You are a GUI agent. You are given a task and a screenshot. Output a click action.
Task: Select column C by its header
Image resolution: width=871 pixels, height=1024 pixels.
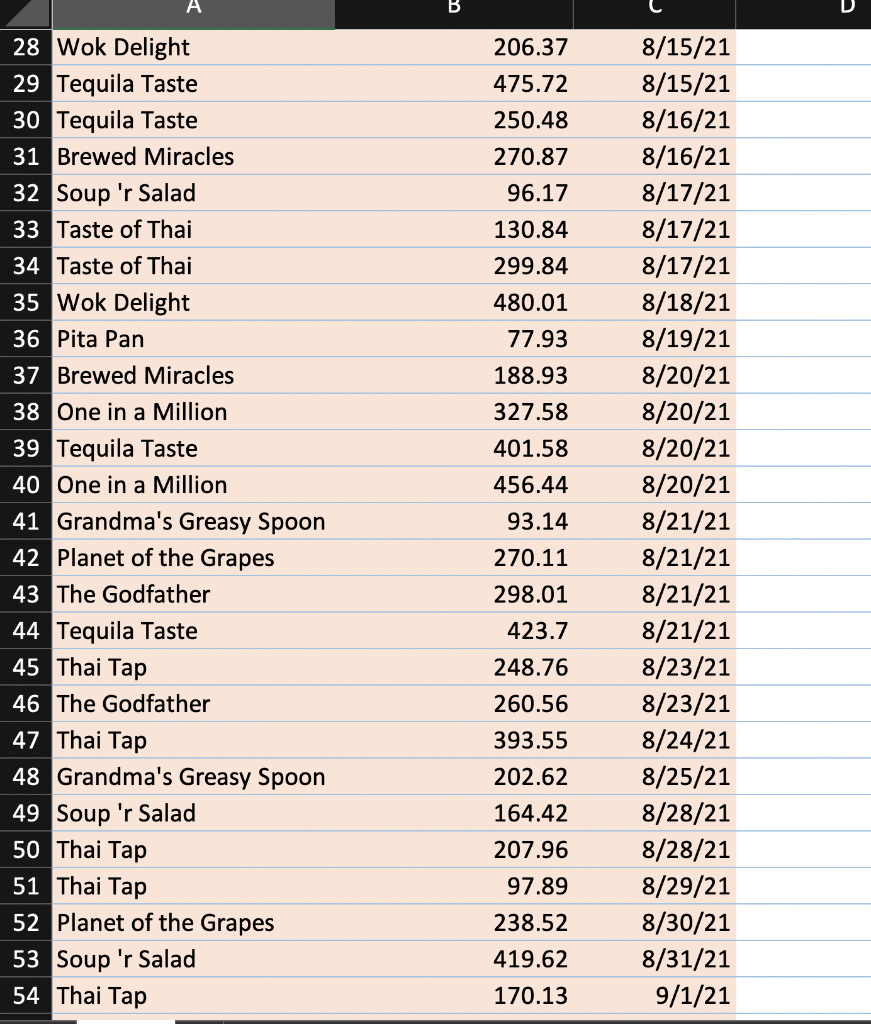pos(654,12)
